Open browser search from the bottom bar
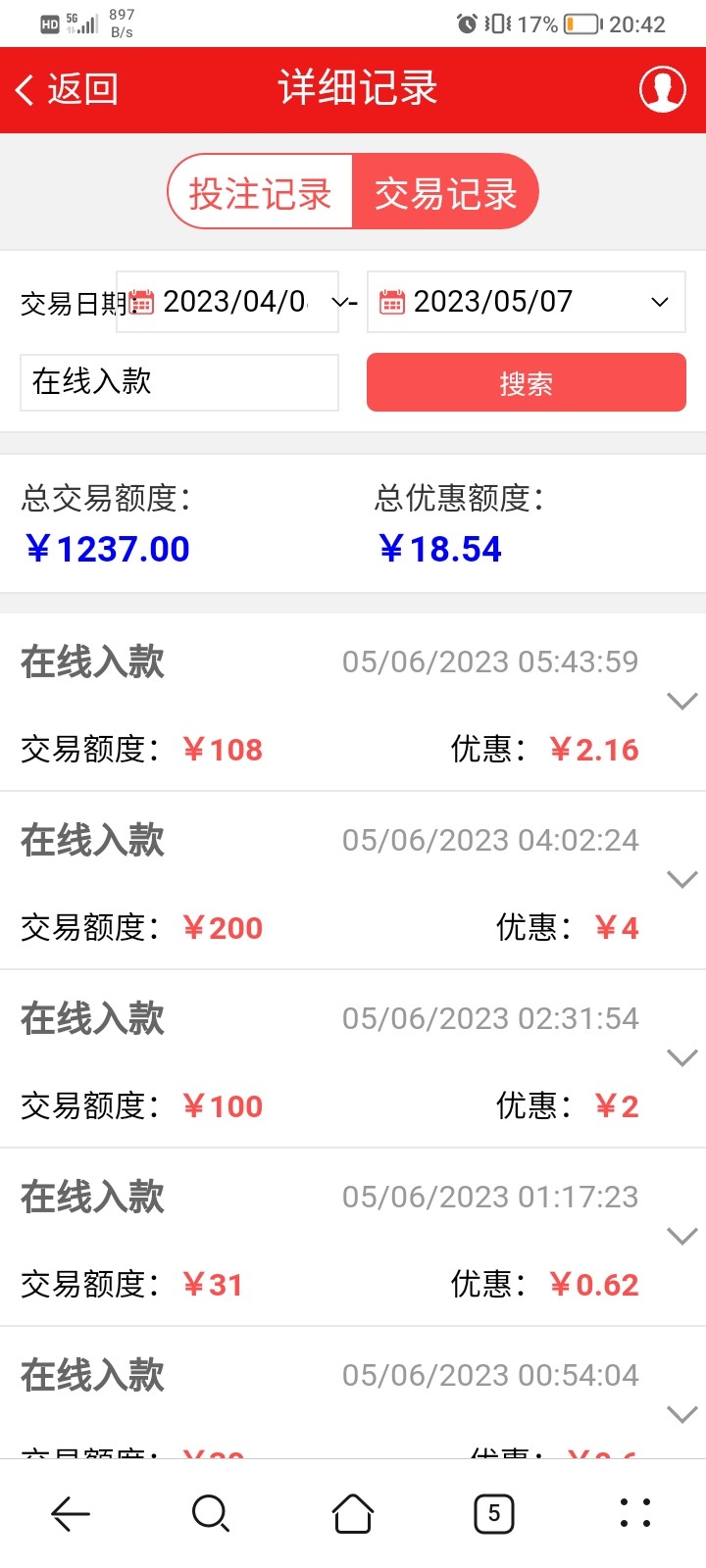Screen dimensions: 706x1568 click(x=211, y=1512)
